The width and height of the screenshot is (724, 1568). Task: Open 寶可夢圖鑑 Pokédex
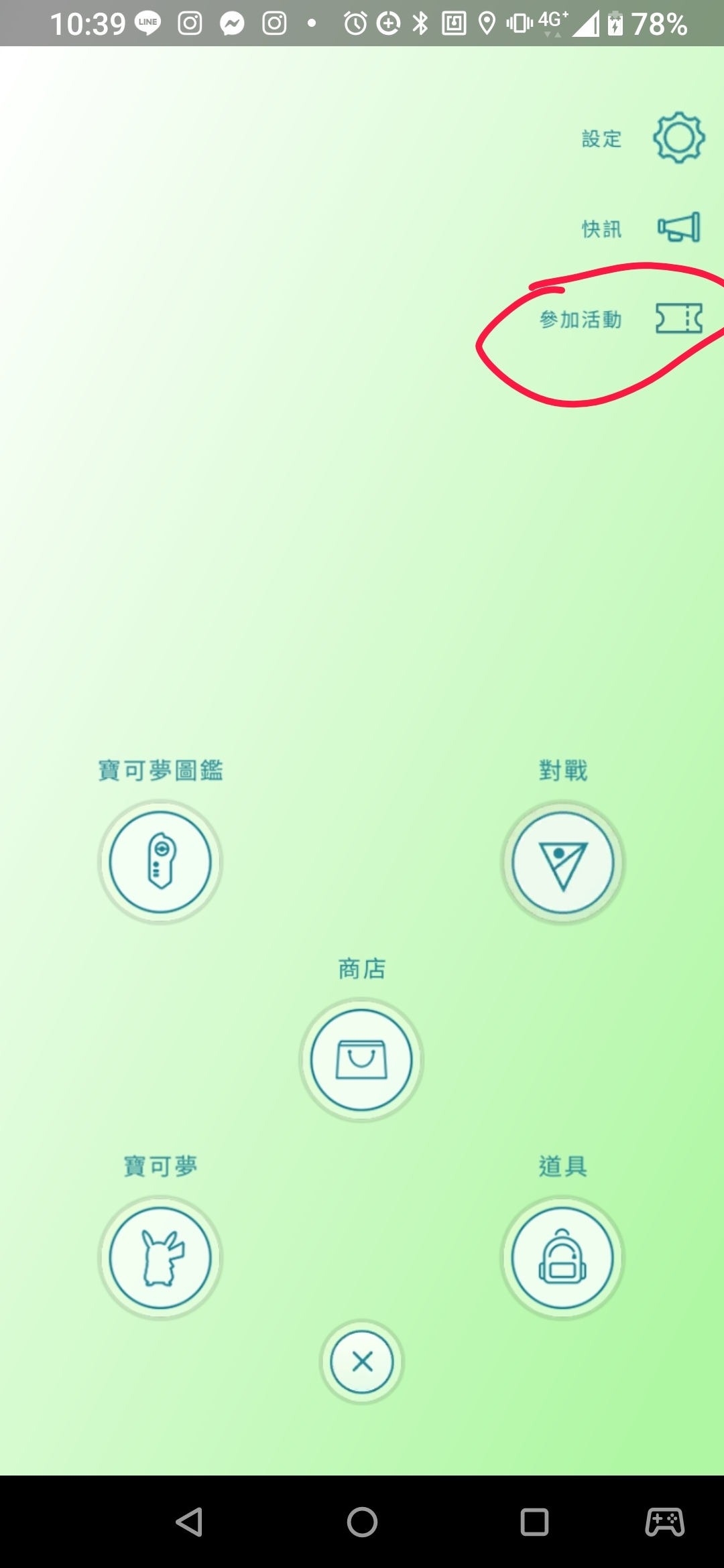[160, 862]
